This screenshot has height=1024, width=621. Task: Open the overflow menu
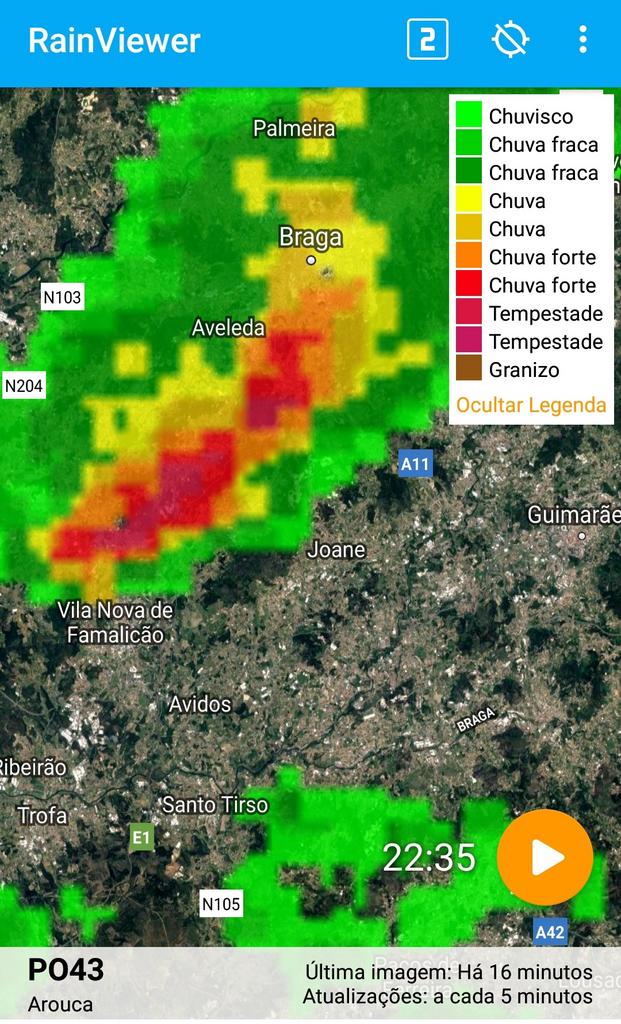[x=583, y=40]
